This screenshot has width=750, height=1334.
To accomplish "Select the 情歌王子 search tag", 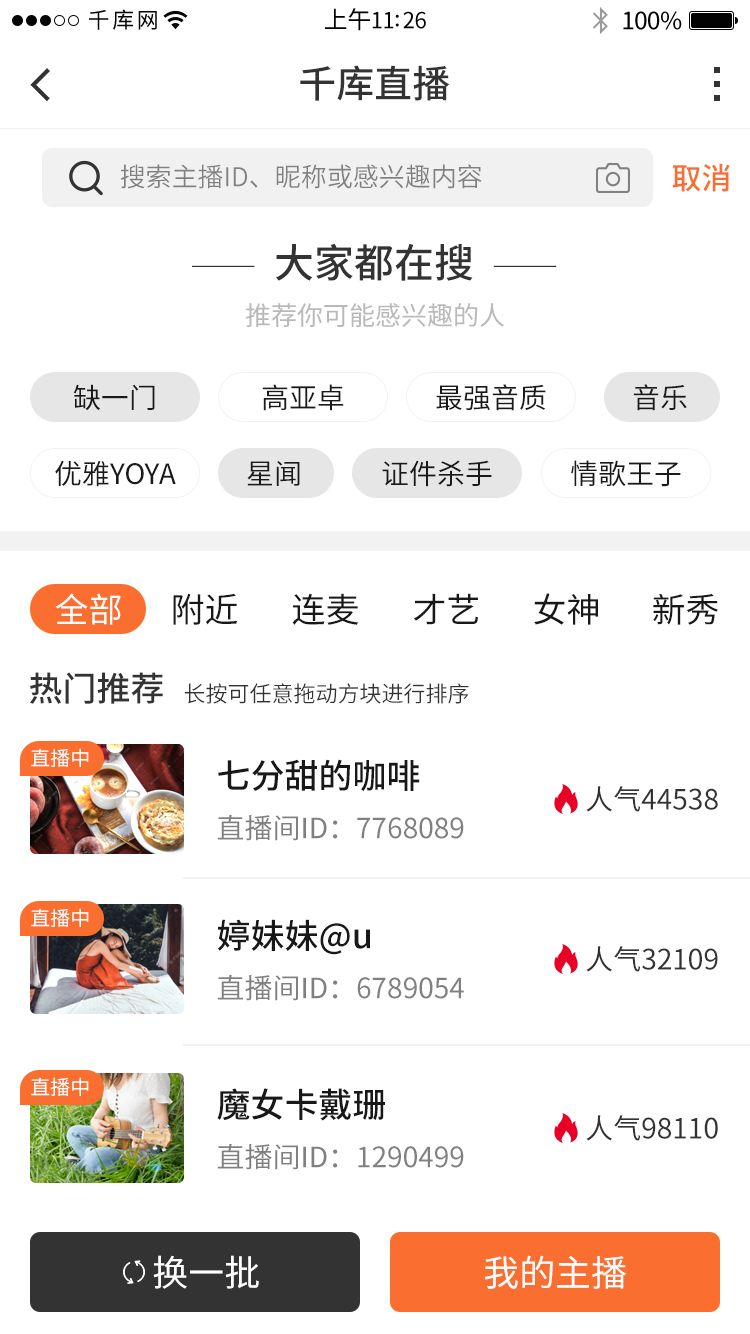I will pyautogui.click(x=625, y=473).
